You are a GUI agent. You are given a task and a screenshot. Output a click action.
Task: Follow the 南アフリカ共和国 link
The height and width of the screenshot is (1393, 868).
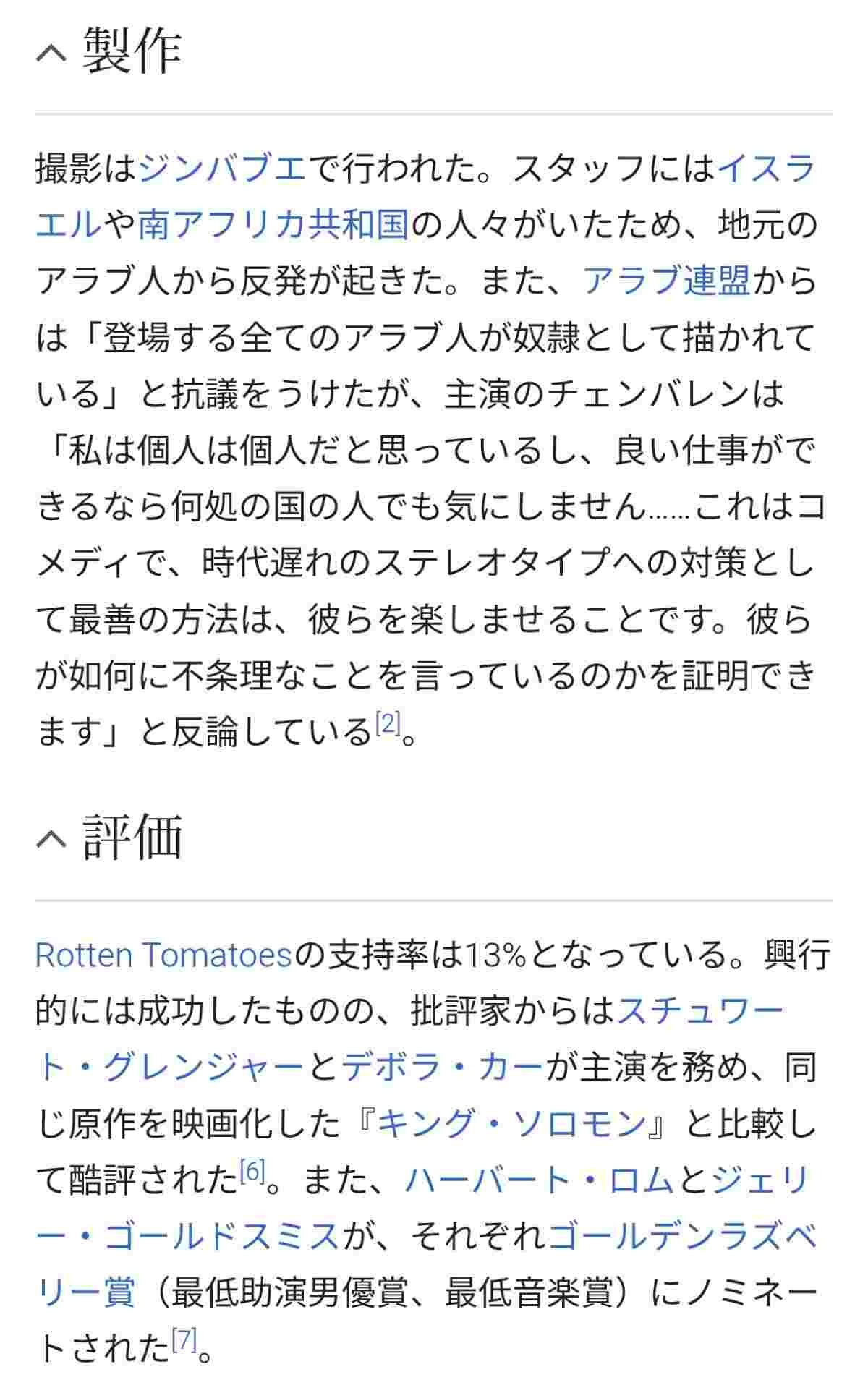tap(273, 226)
